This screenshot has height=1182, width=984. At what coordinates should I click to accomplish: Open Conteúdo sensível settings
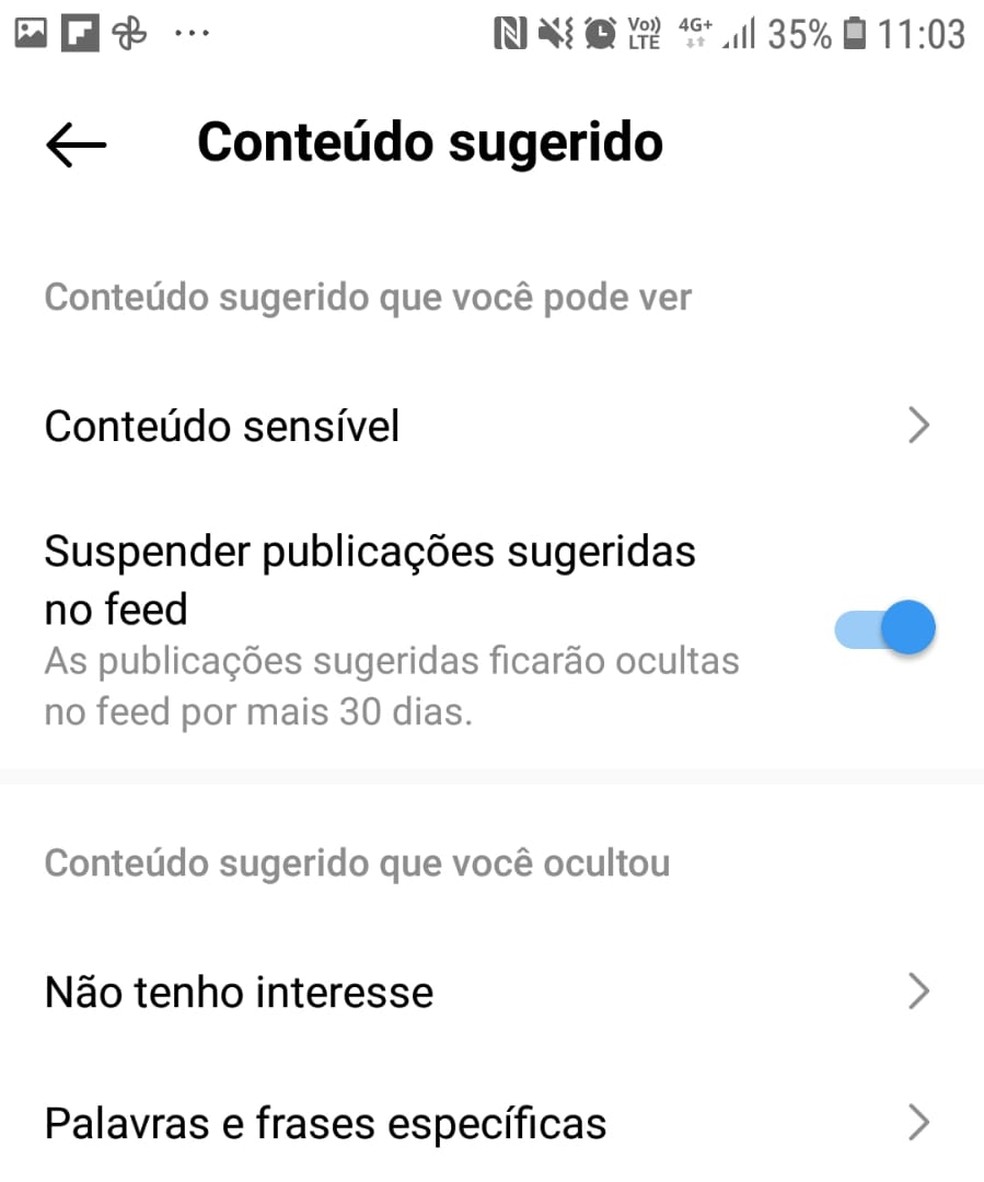(221, 425)
